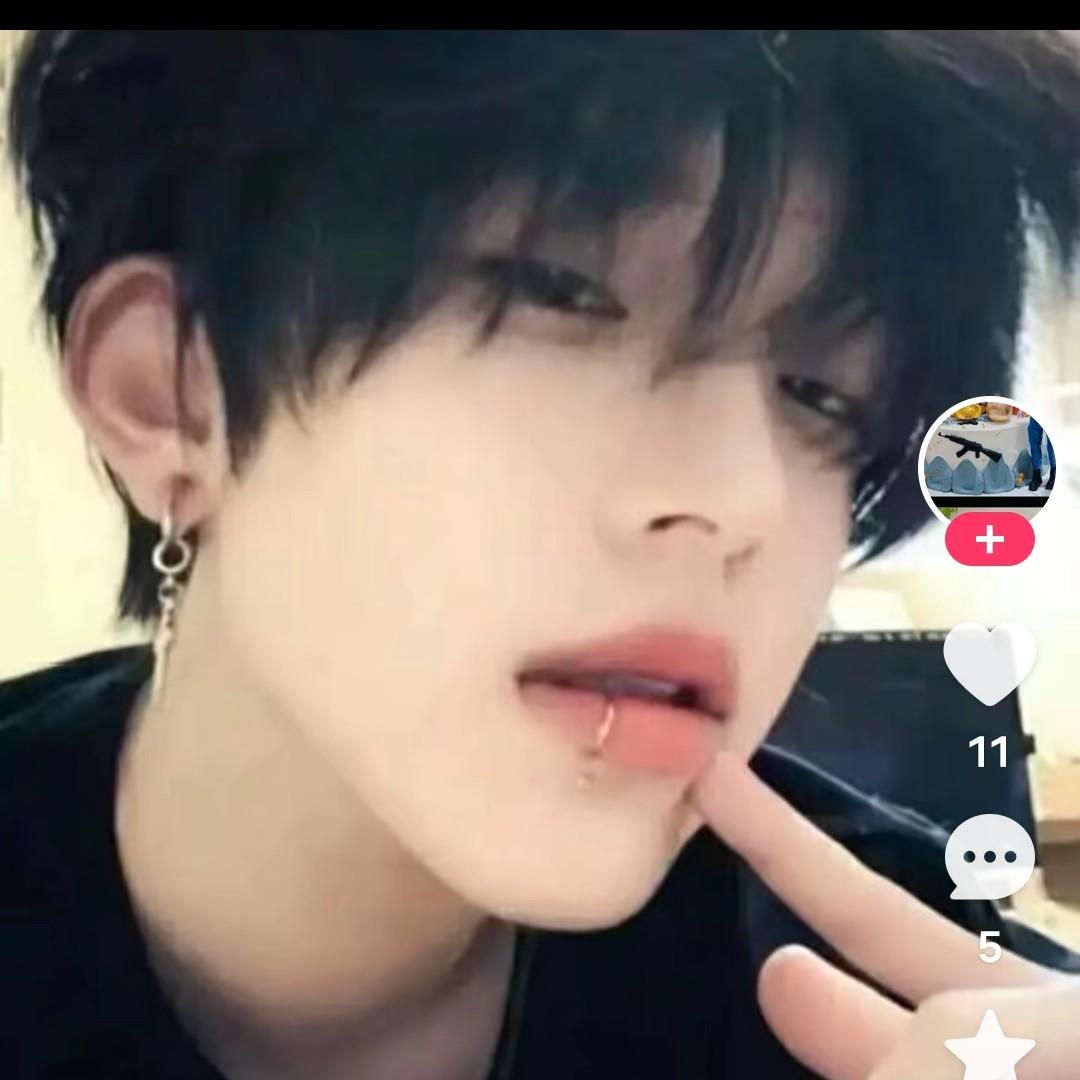Add video to favorites with the star
The image size is (1080, 1080).
click(x=989, y=1048)
